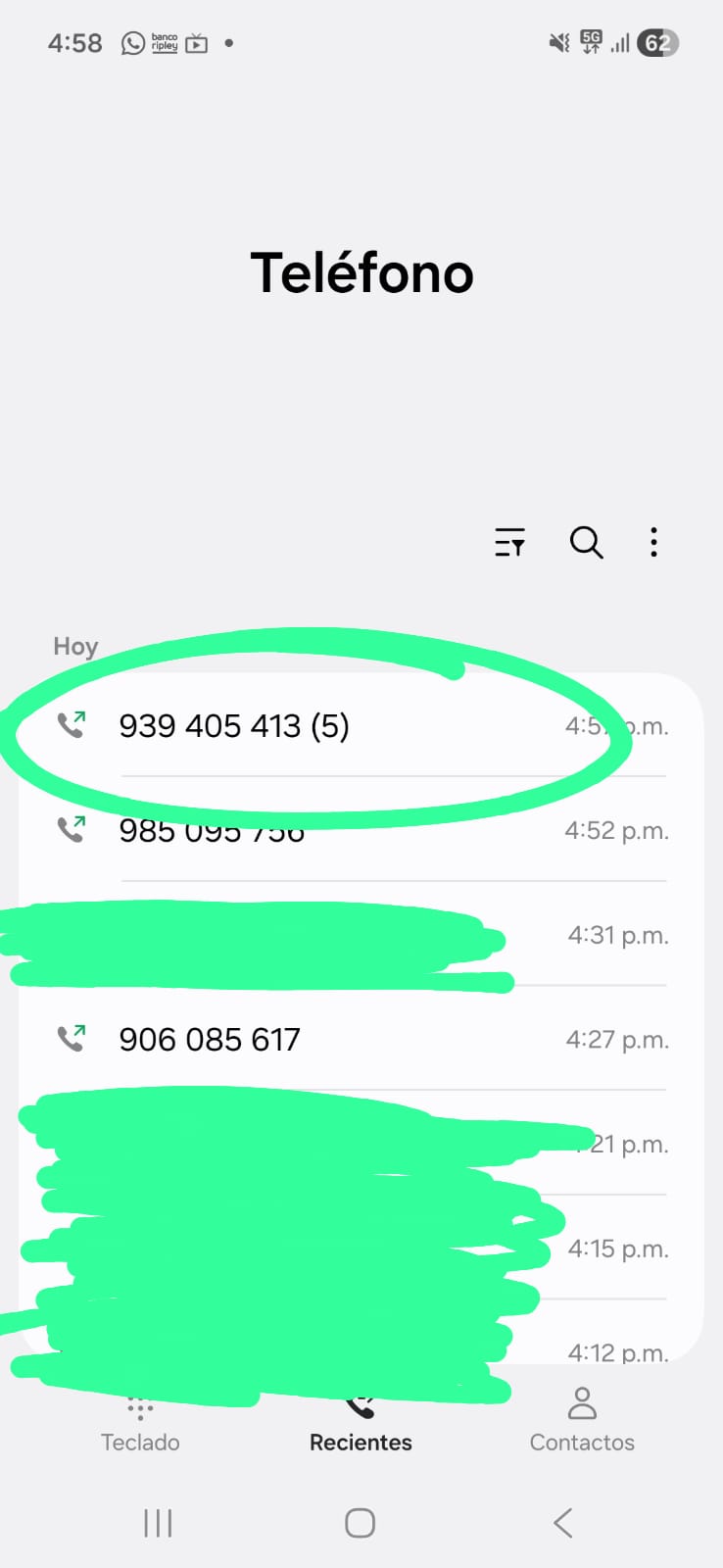The width and height of the screenshot is (723, 1568).
Task: Go to the Contactos tab
Action: click(582, 1421)
